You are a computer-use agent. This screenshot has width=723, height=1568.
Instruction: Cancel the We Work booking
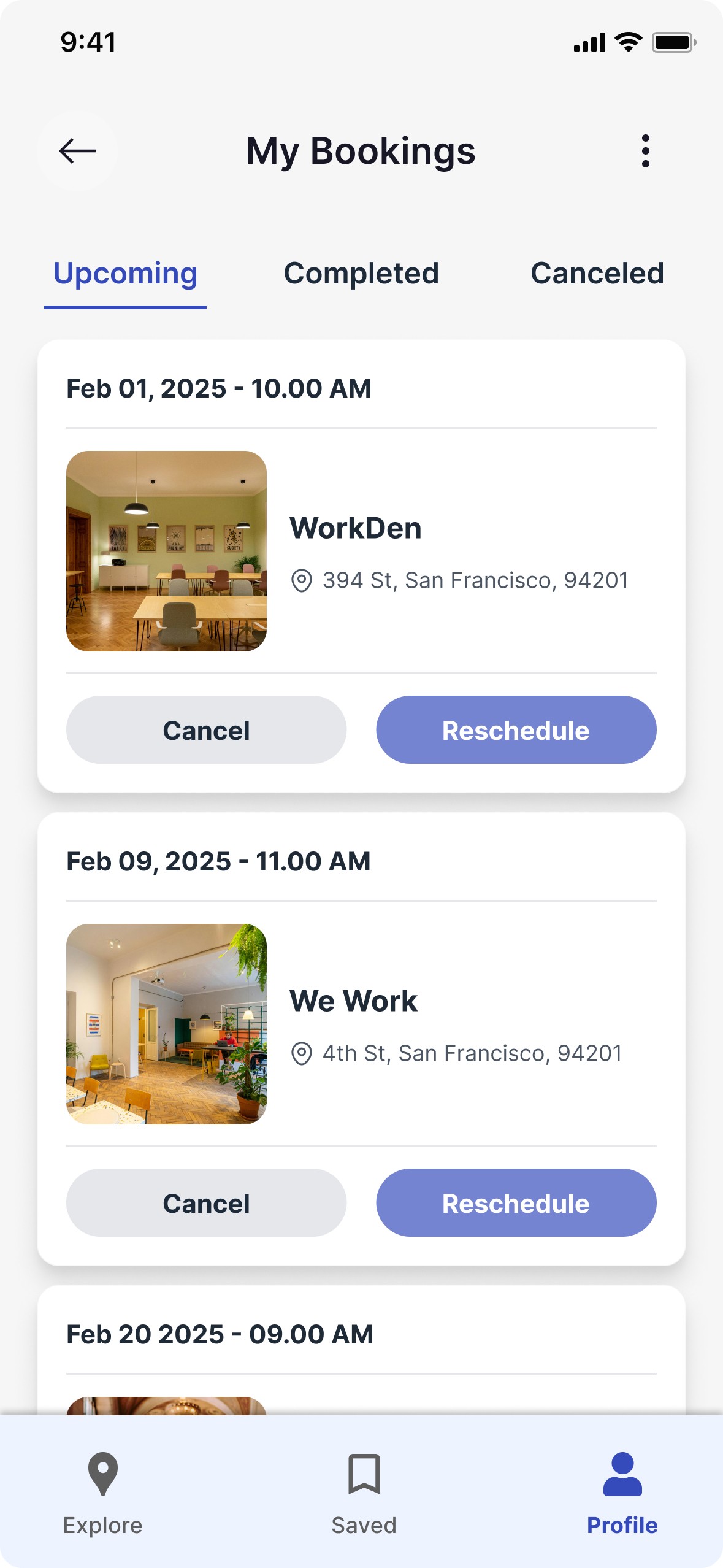click(x=206, y=1203)
